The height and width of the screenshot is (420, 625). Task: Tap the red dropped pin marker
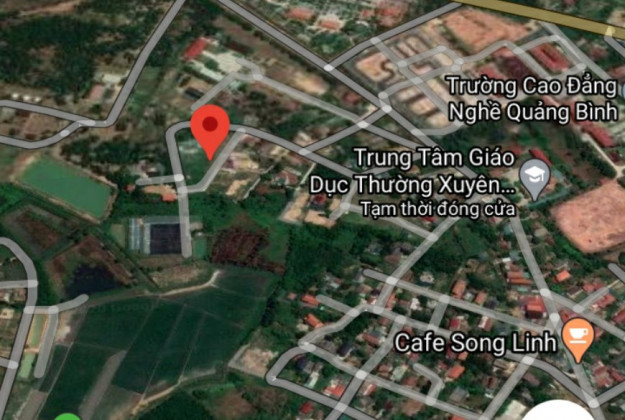point(210,127)
